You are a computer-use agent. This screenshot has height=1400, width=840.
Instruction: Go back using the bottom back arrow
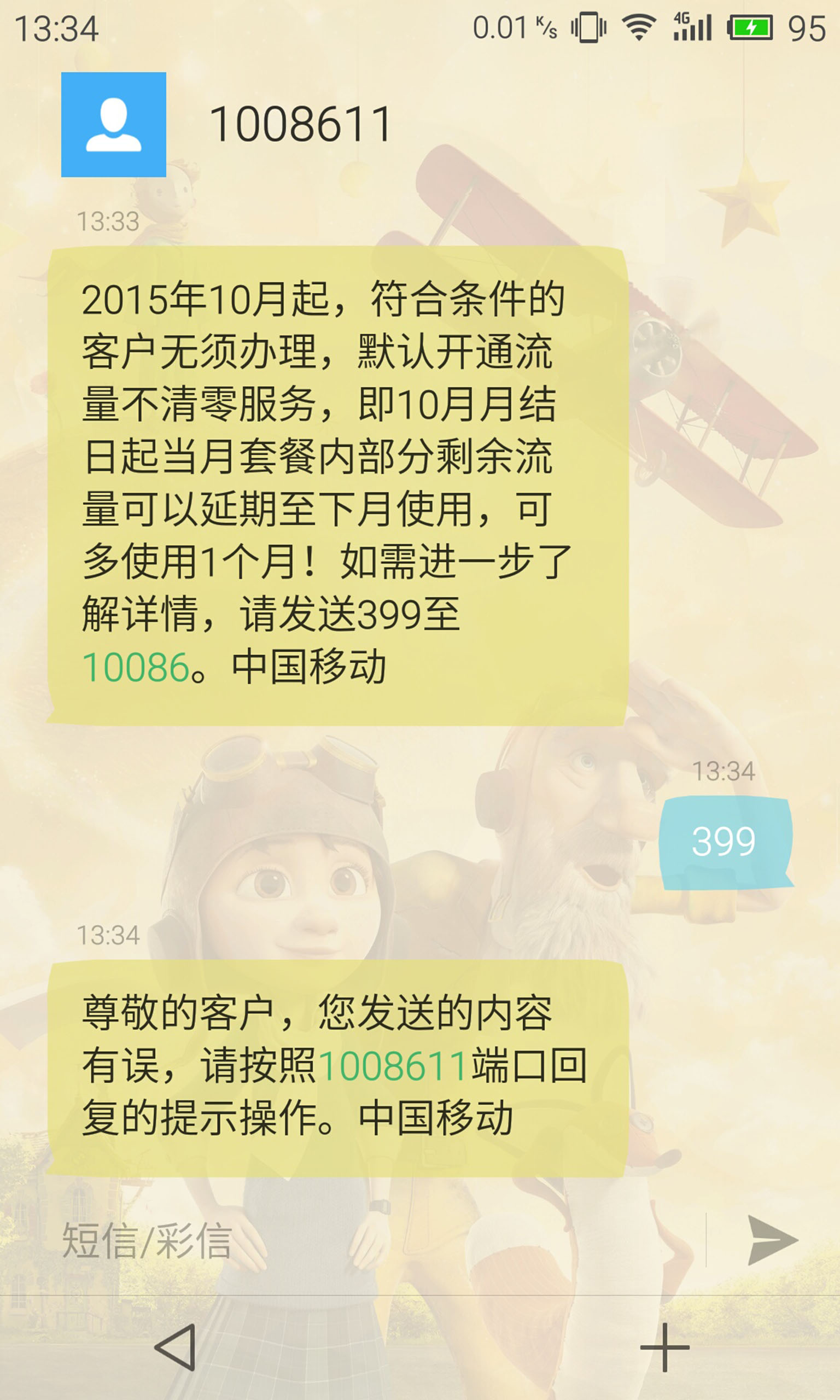176,1347
